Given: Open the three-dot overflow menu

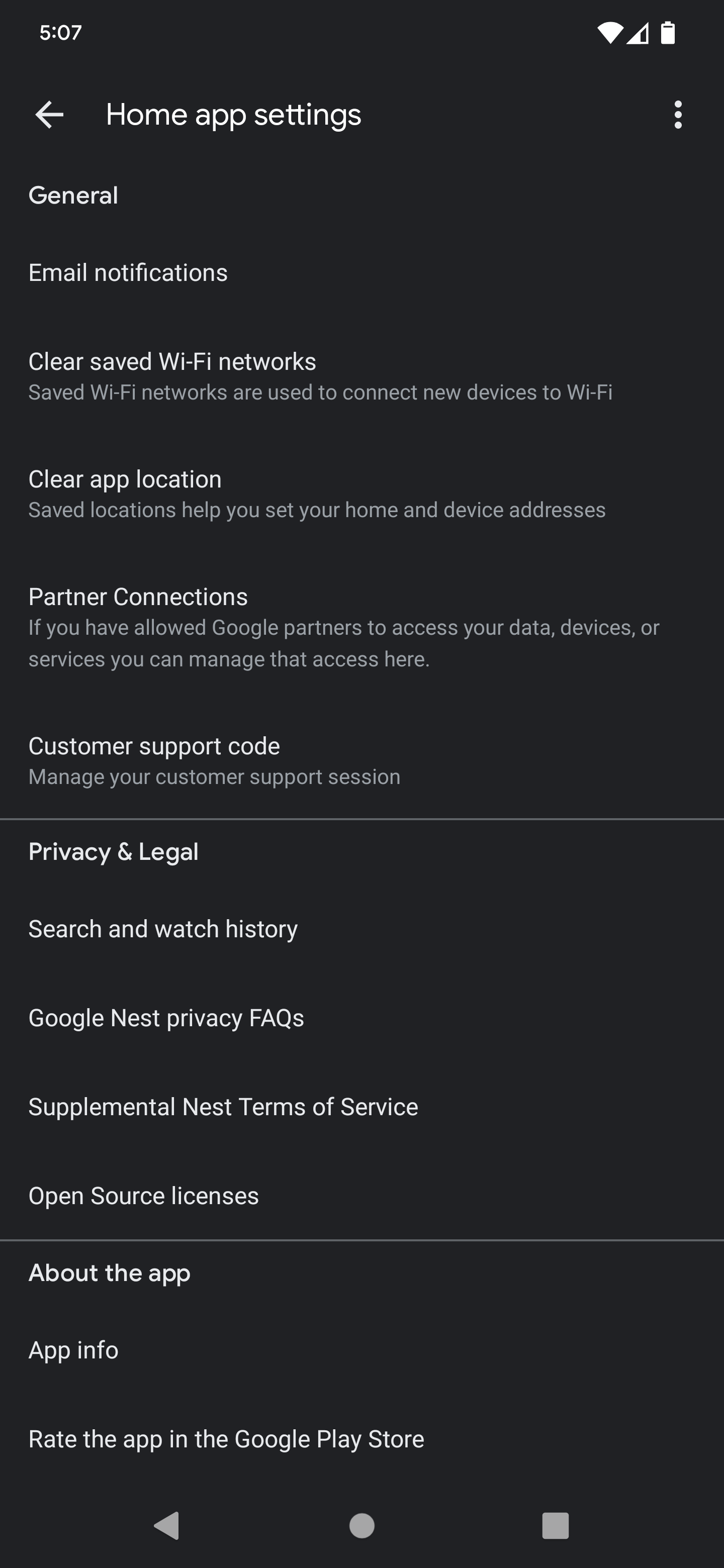Looking at the screenshot, I should (x=678, y=115).
